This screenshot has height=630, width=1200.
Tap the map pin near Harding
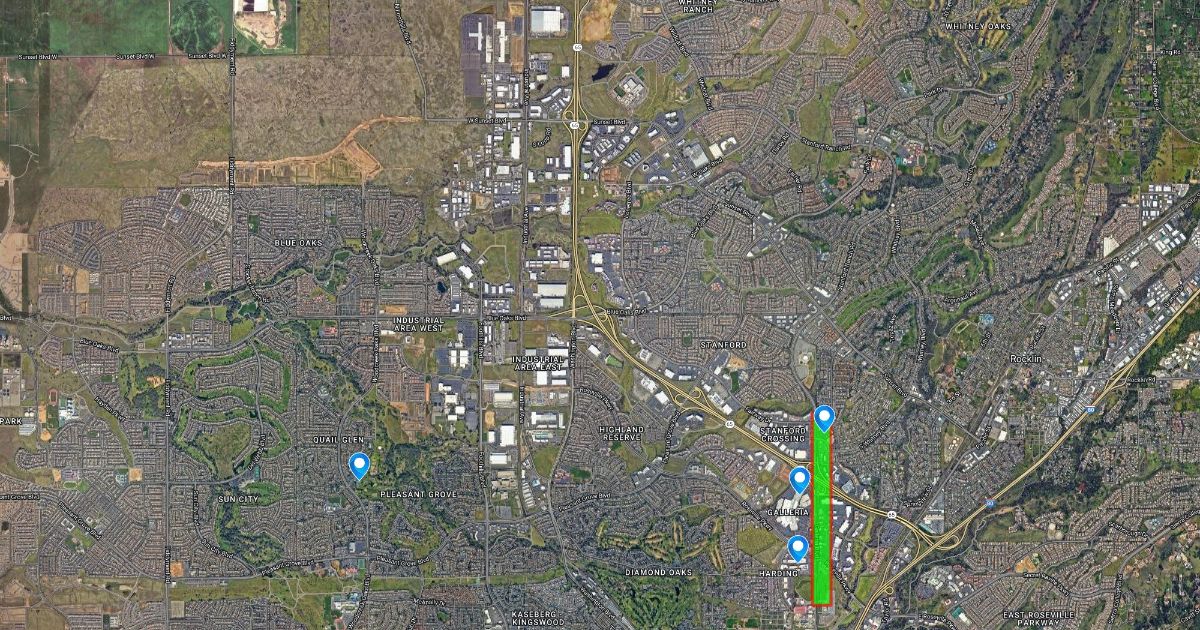coord(797,547)
